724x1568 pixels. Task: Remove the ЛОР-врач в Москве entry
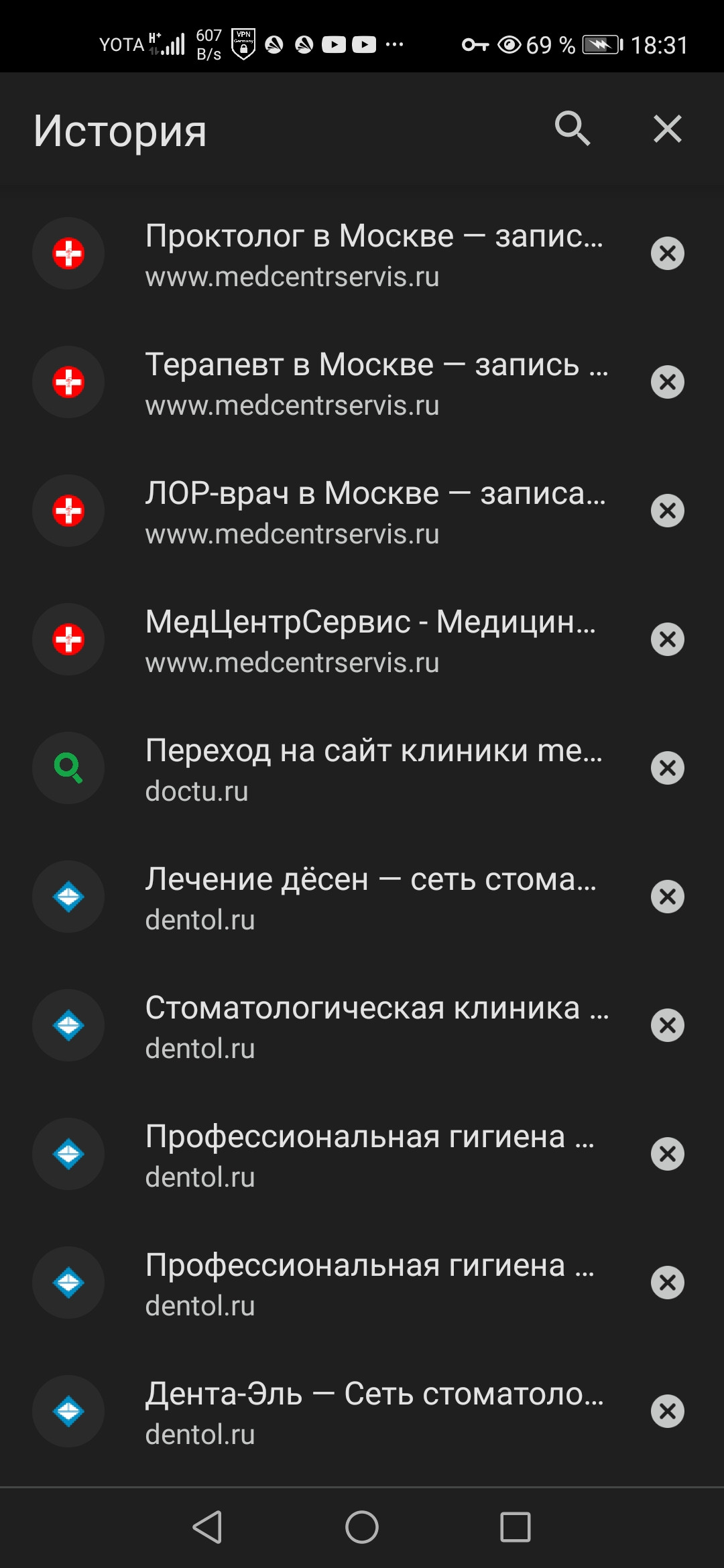click(667, 511)
